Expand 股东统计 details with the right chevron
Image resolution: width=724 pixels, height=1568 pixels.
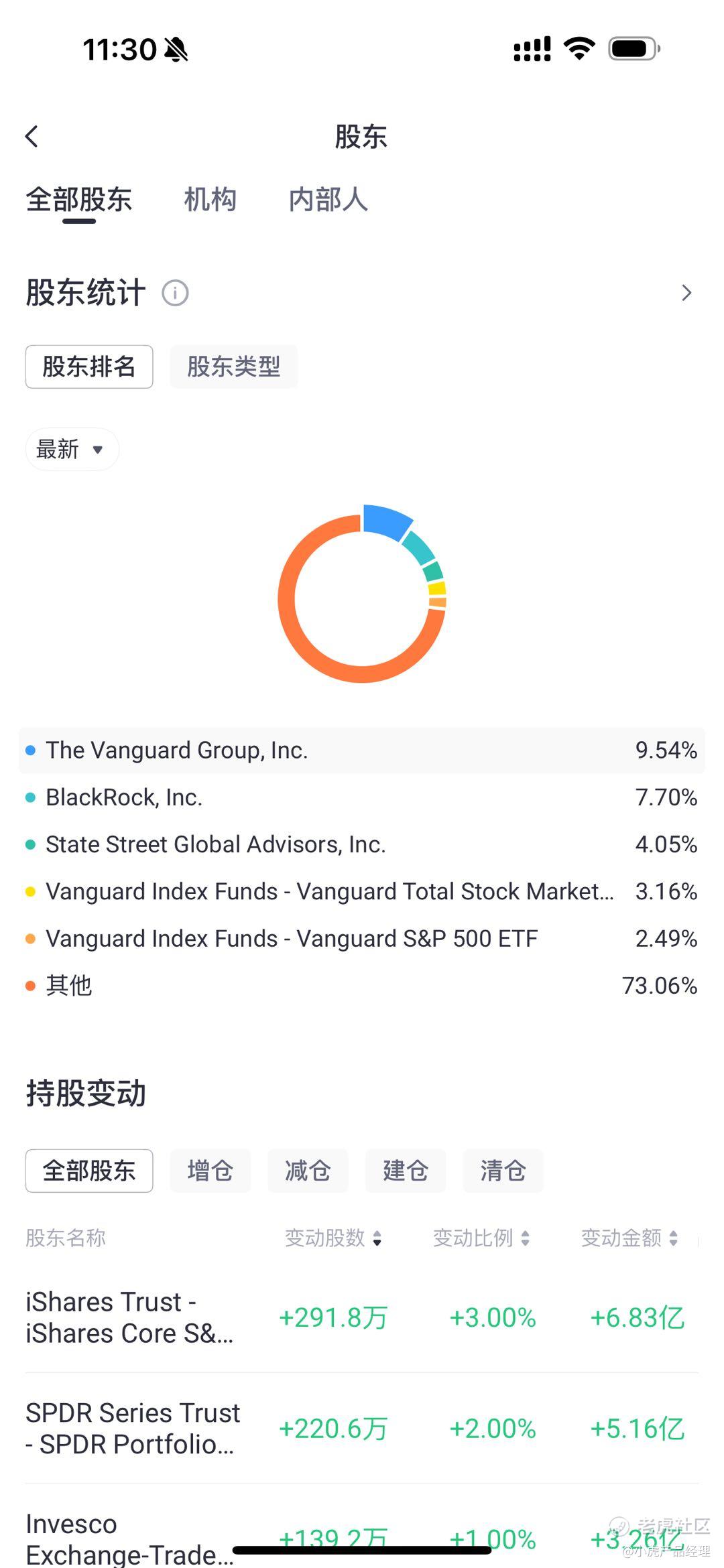pyautogui.click(x=686, y=293)
